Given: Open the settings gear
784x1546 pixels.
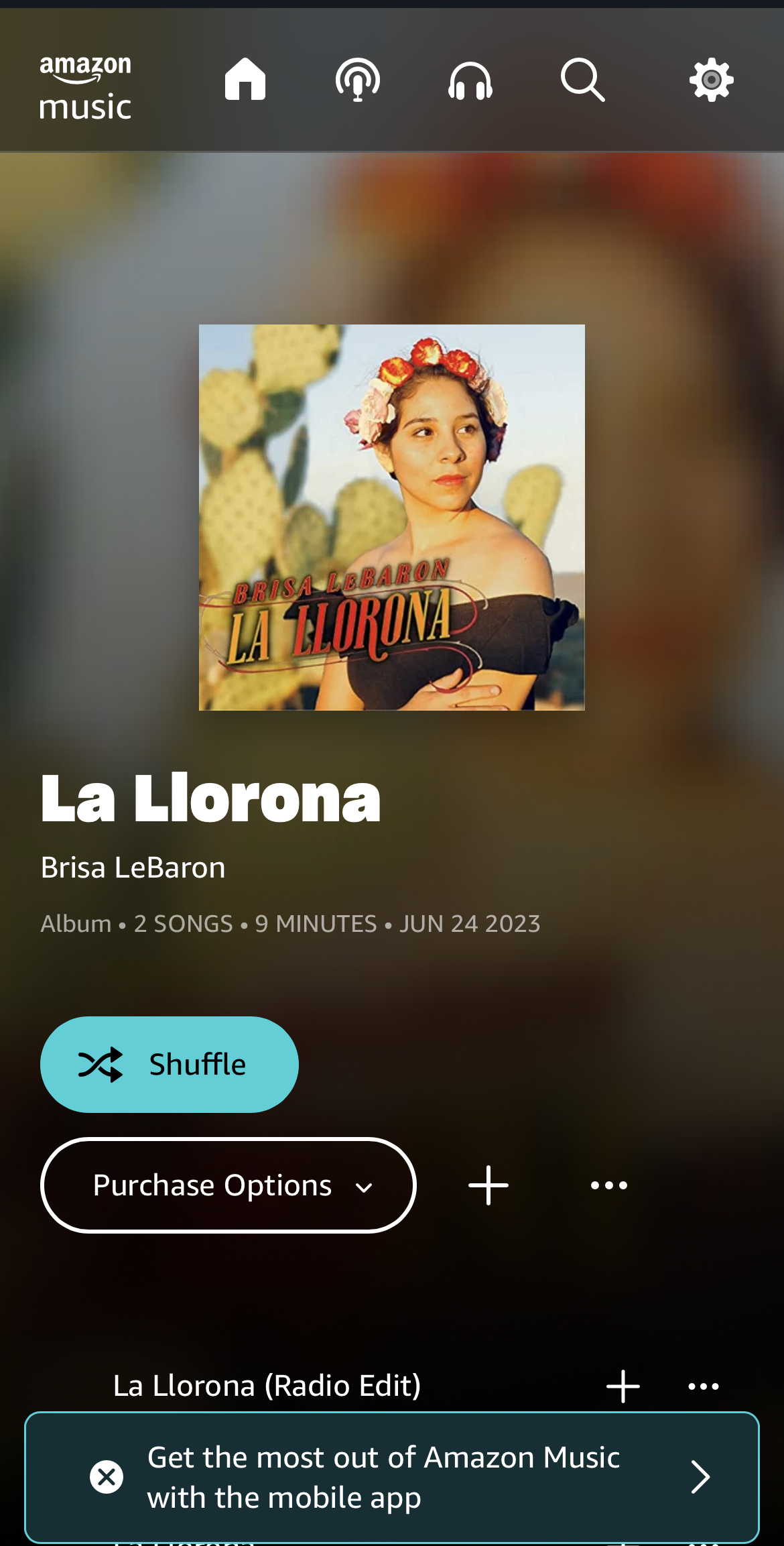Looking at the screenshot, I should (711, 80).
